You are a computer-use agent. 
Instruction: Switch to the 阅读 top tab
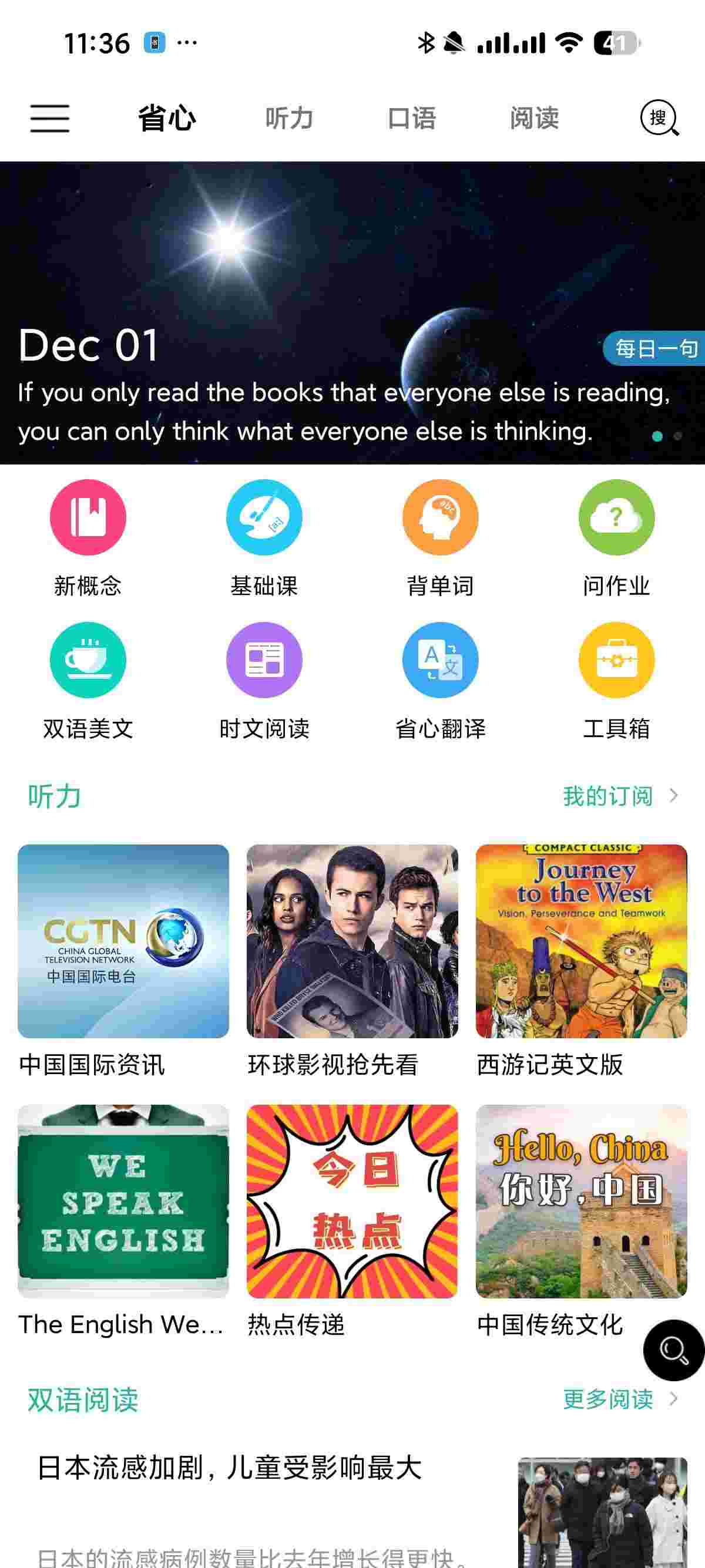click(534, 118)
